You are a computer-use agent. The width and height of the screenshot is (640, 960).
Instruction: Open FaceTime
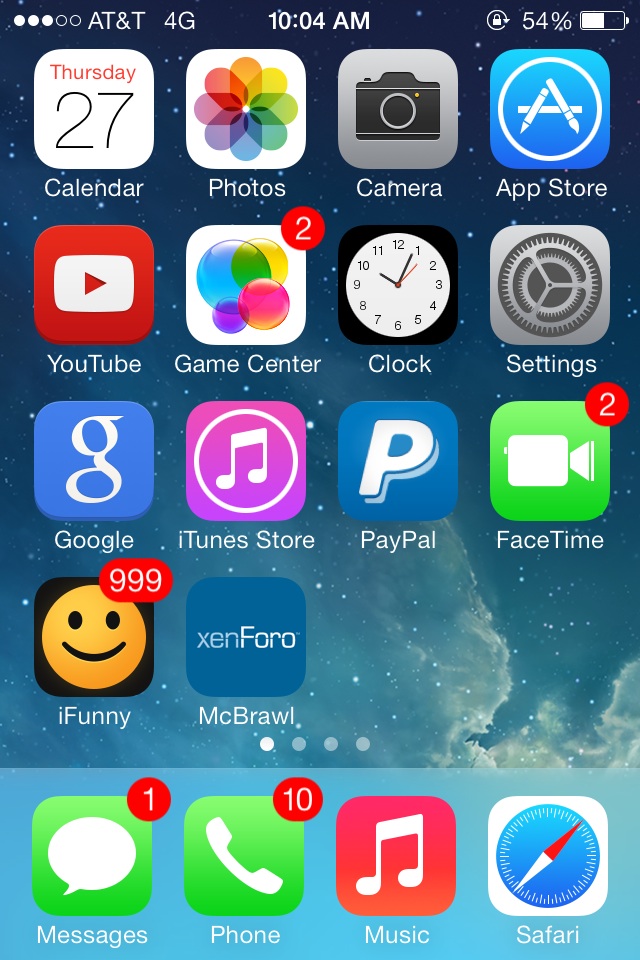point(550,461)
